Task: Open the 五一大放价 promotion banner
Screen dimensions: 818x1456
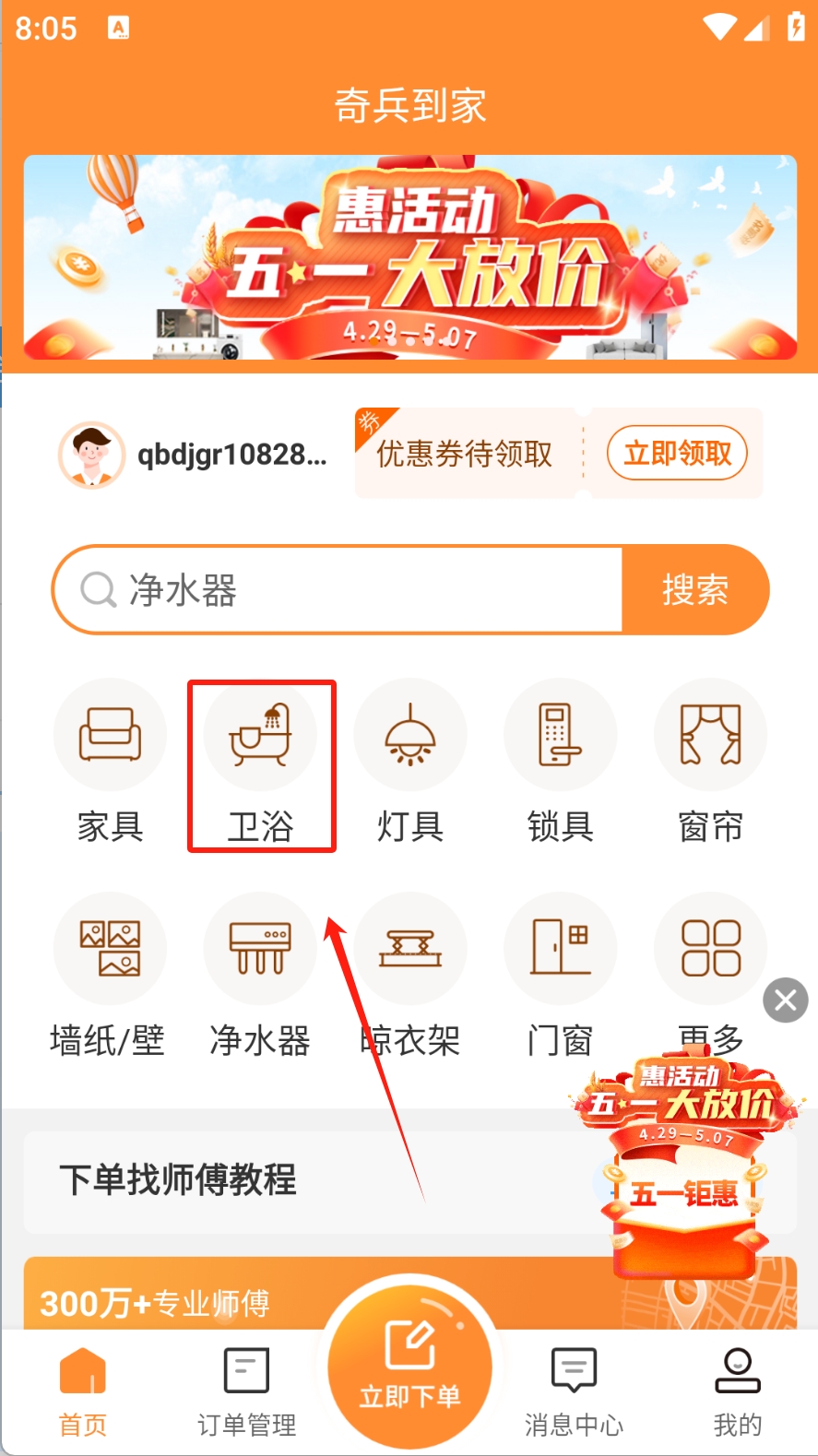Action: 409,257
